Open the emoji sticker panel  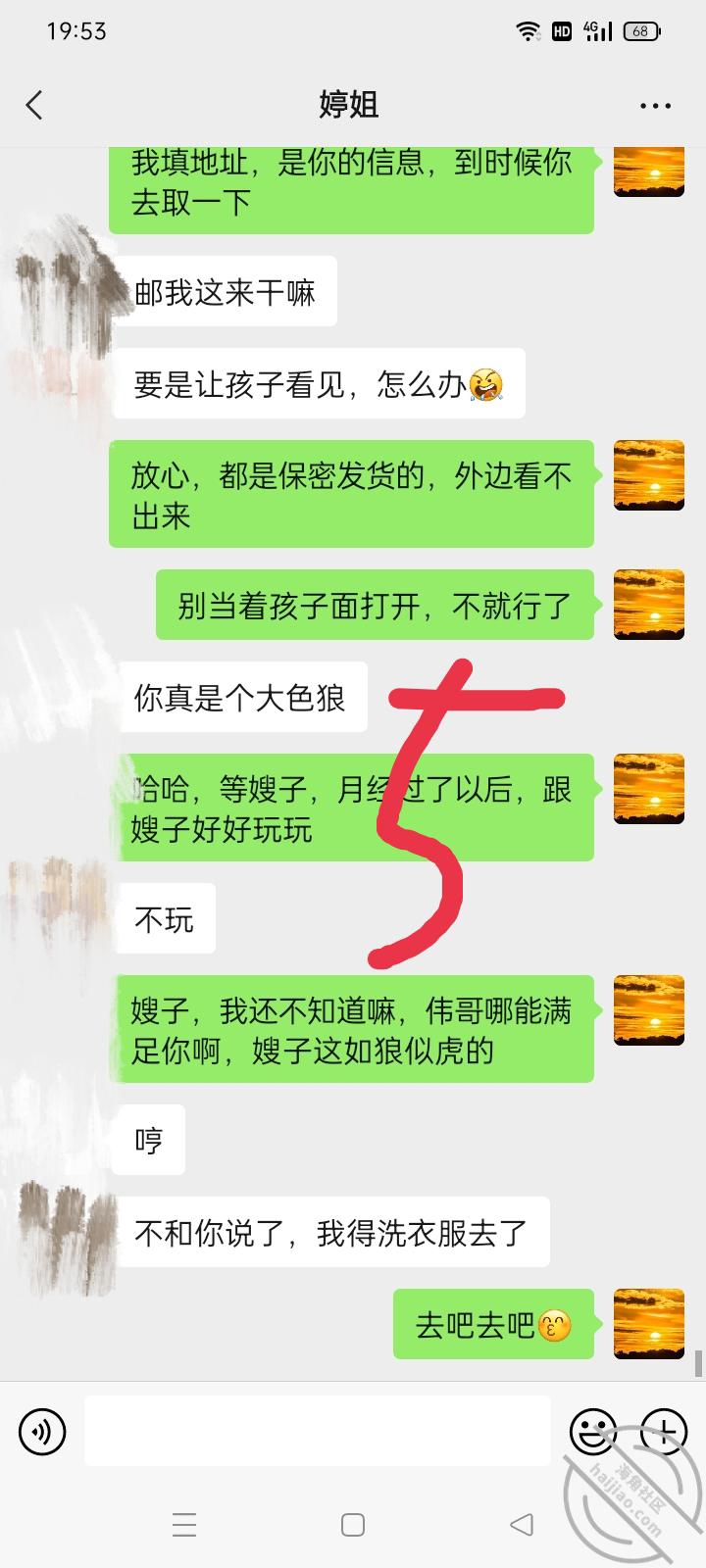point(593,1432)
